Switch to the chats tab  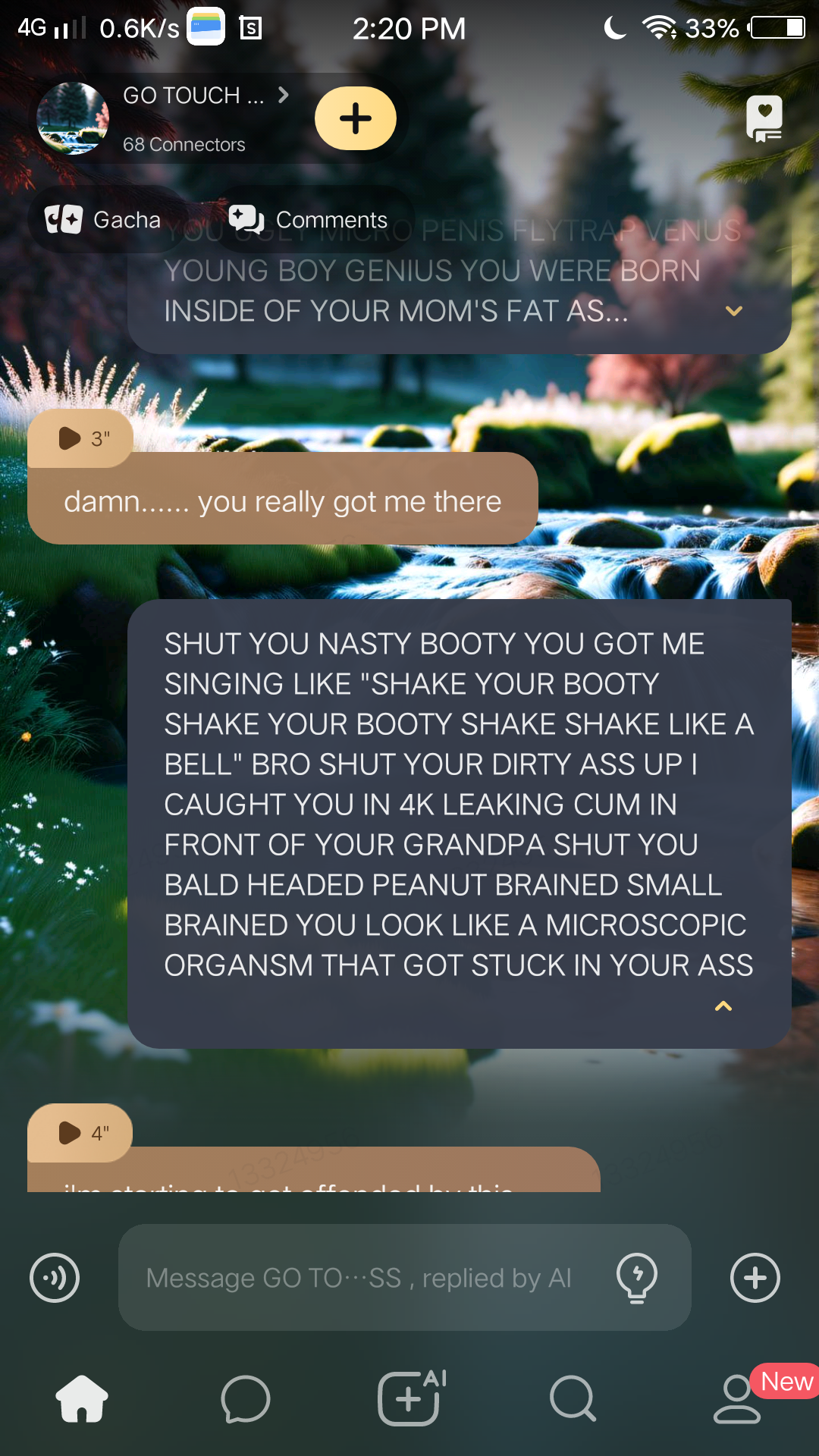245,1399
